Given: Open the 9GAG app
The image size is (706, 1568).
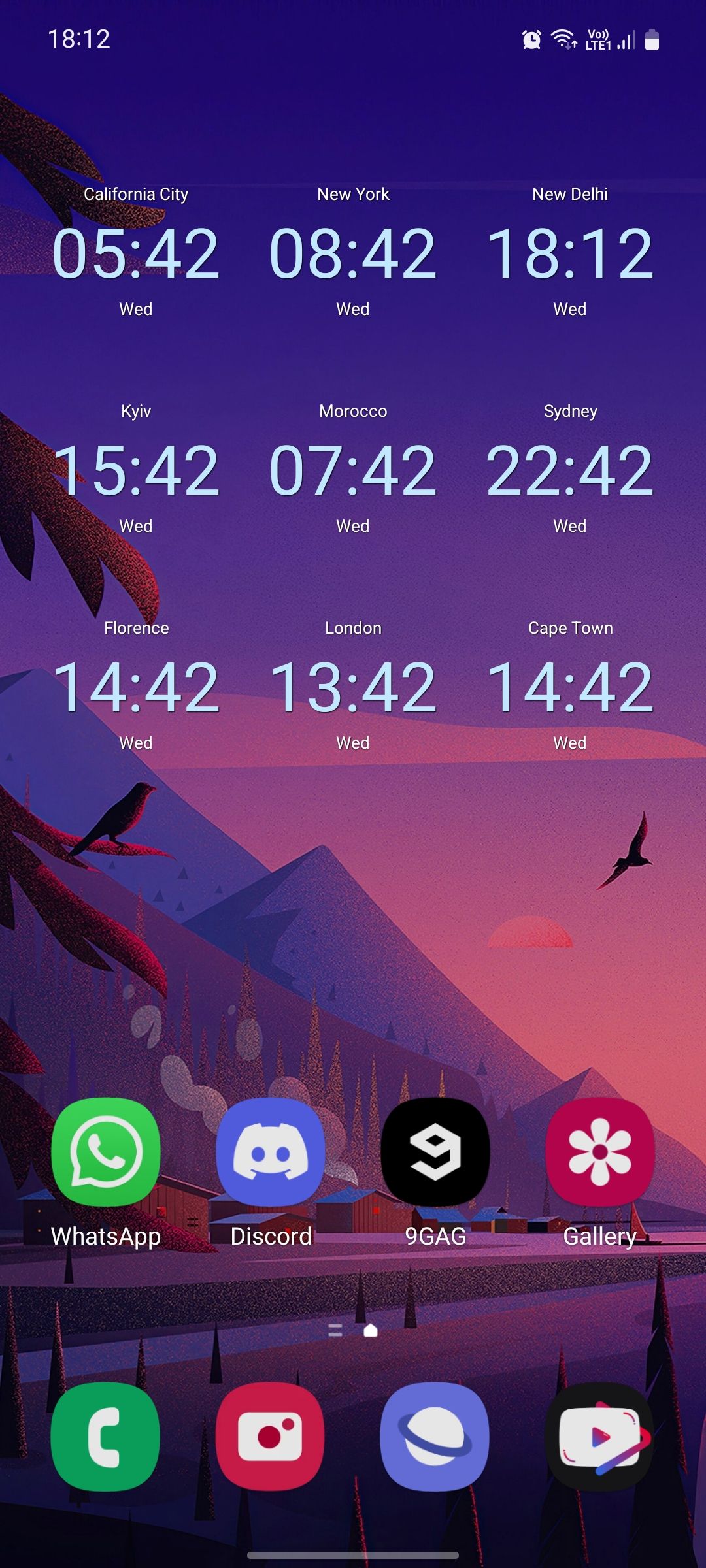Looking at the screenshot, I should (435, 1152).
